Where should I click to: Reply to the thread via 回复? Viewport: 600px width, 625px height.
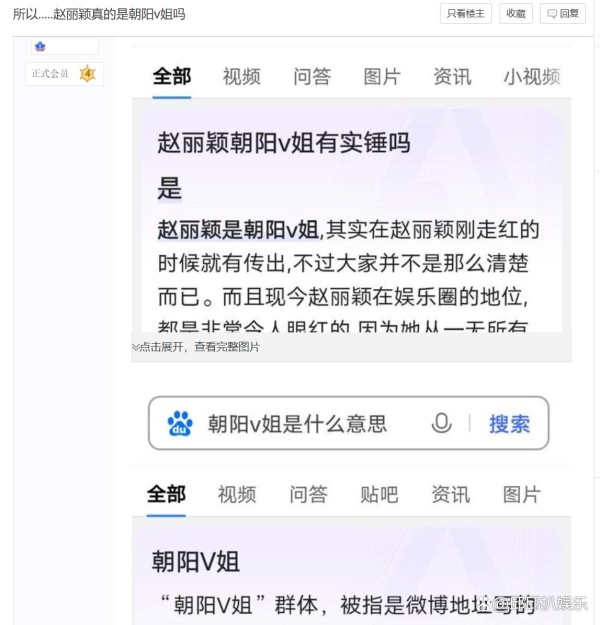563,14
